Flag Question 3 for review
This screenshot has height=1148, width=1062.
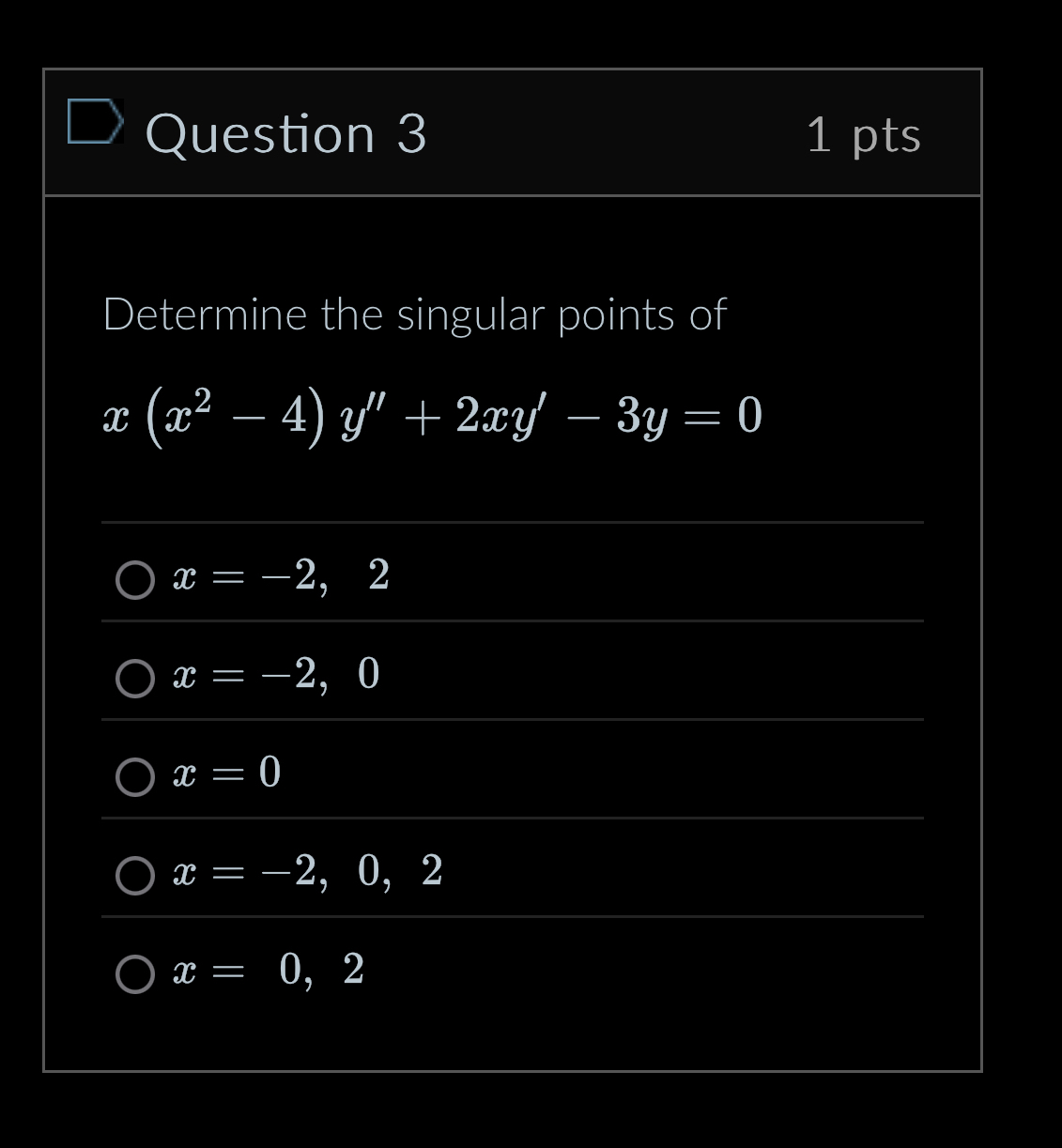tap(95, 122)
